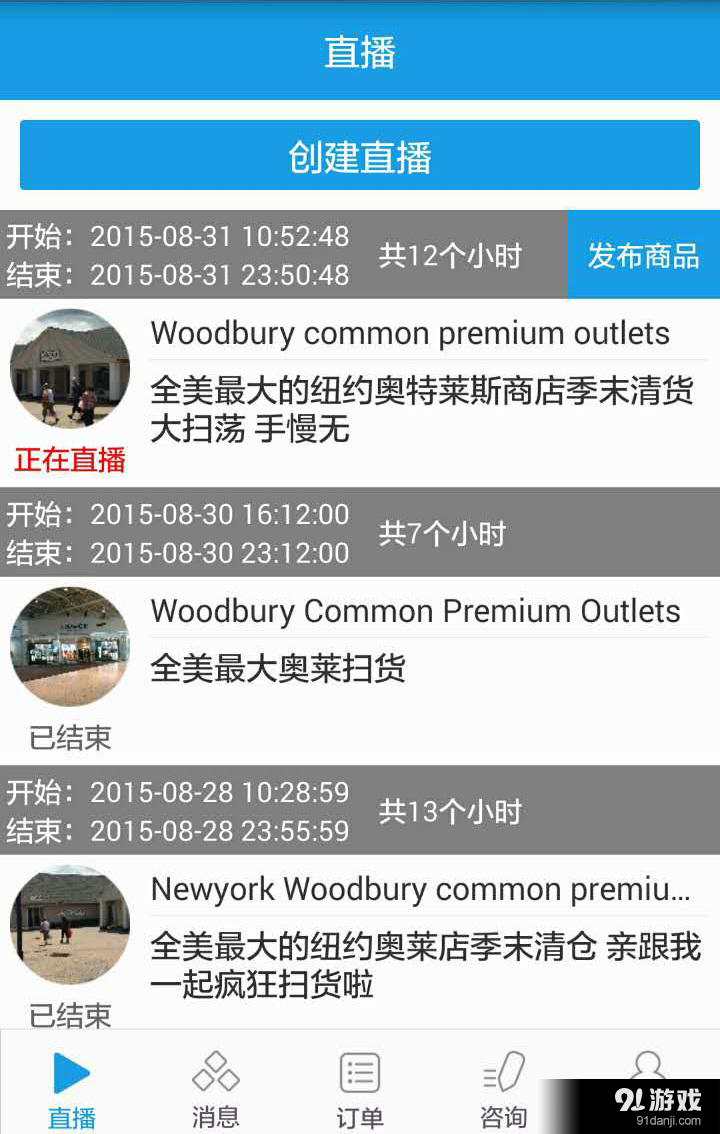Tap 发布商品 on the active live stream
This screenshot has width=720, height=1134.
pos(643,255)
